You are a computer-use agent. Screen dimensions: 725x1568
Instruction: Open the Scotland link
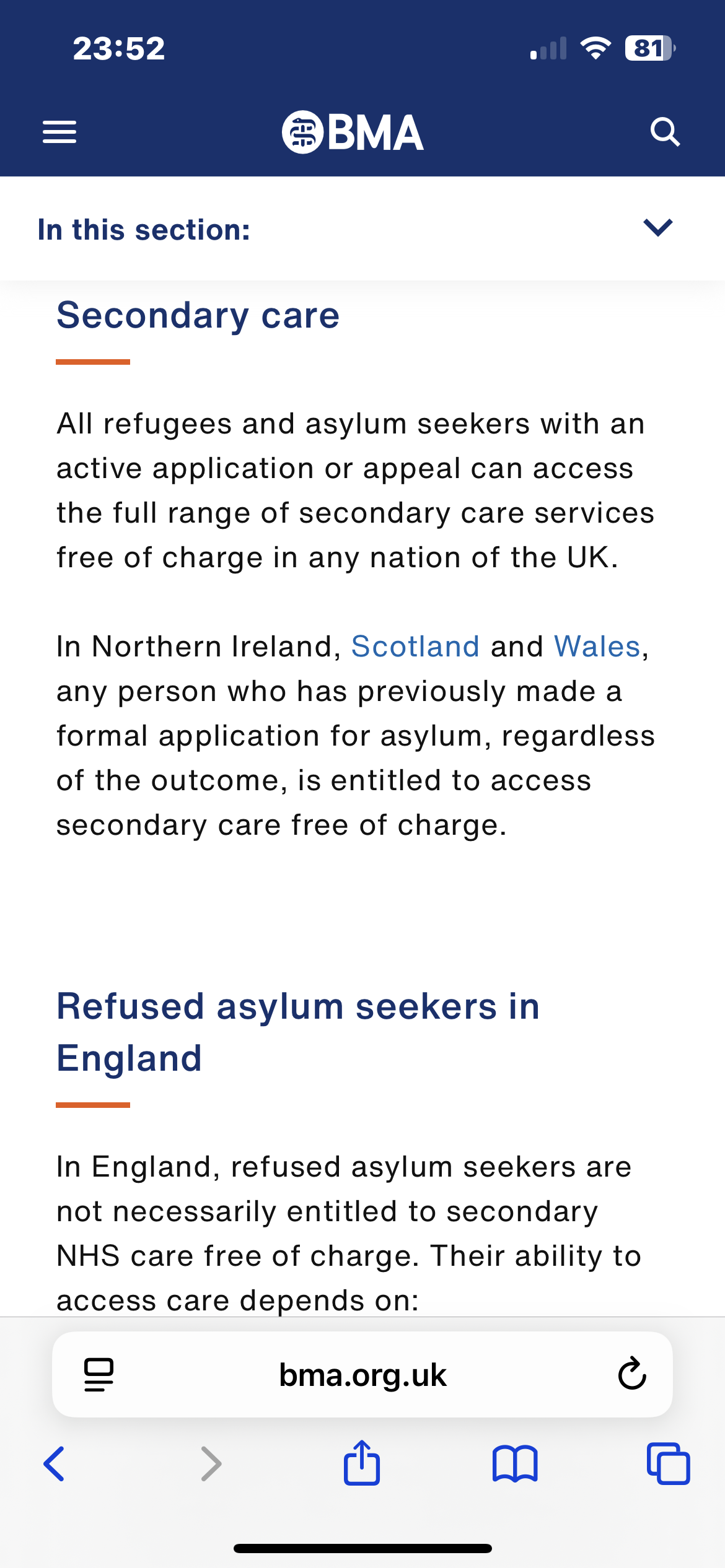pyautogui.click(x=415, y=647)
